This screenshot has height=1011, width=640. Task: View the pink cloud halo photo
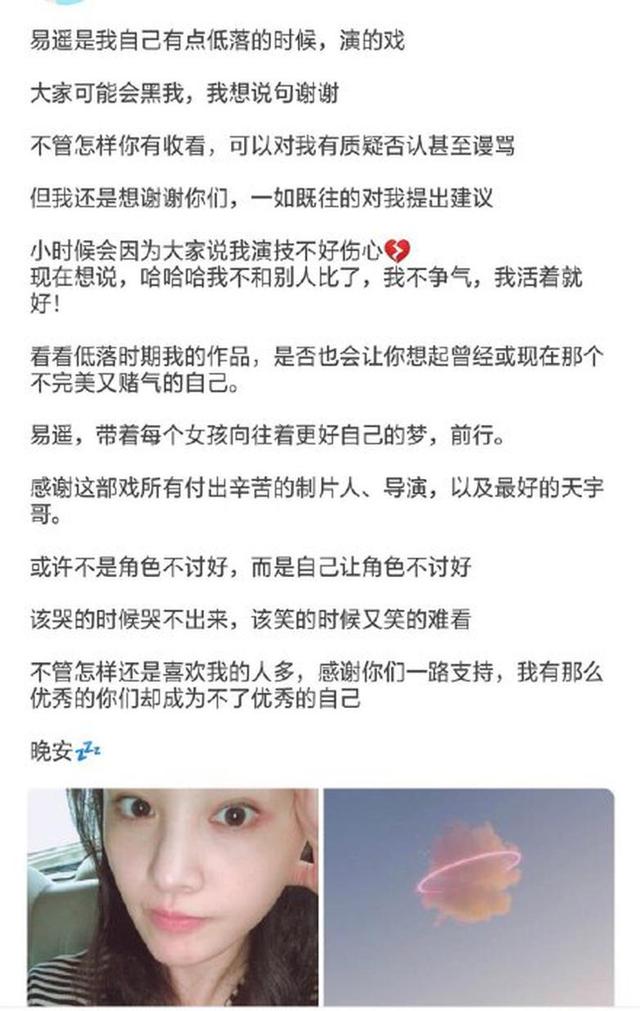[x=468, y=897]
